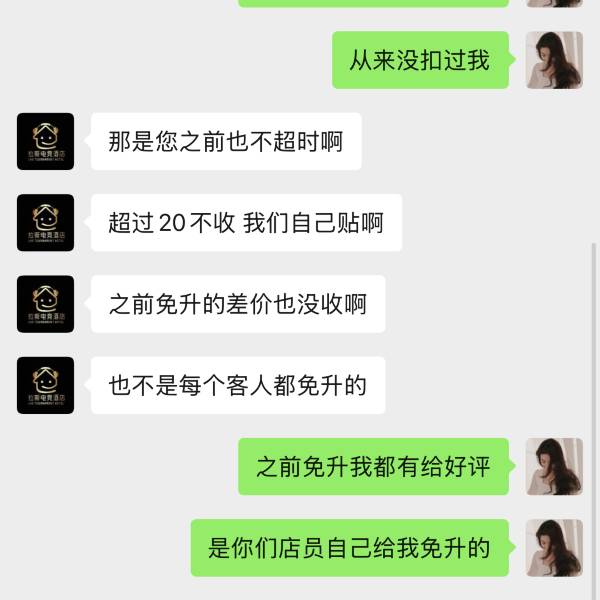Image resolution: width=600 pixels, height=600 pixels.
Task: Tap own avatar next to "之前免升我都有给好评"
Action: click(x=554, y=466)
